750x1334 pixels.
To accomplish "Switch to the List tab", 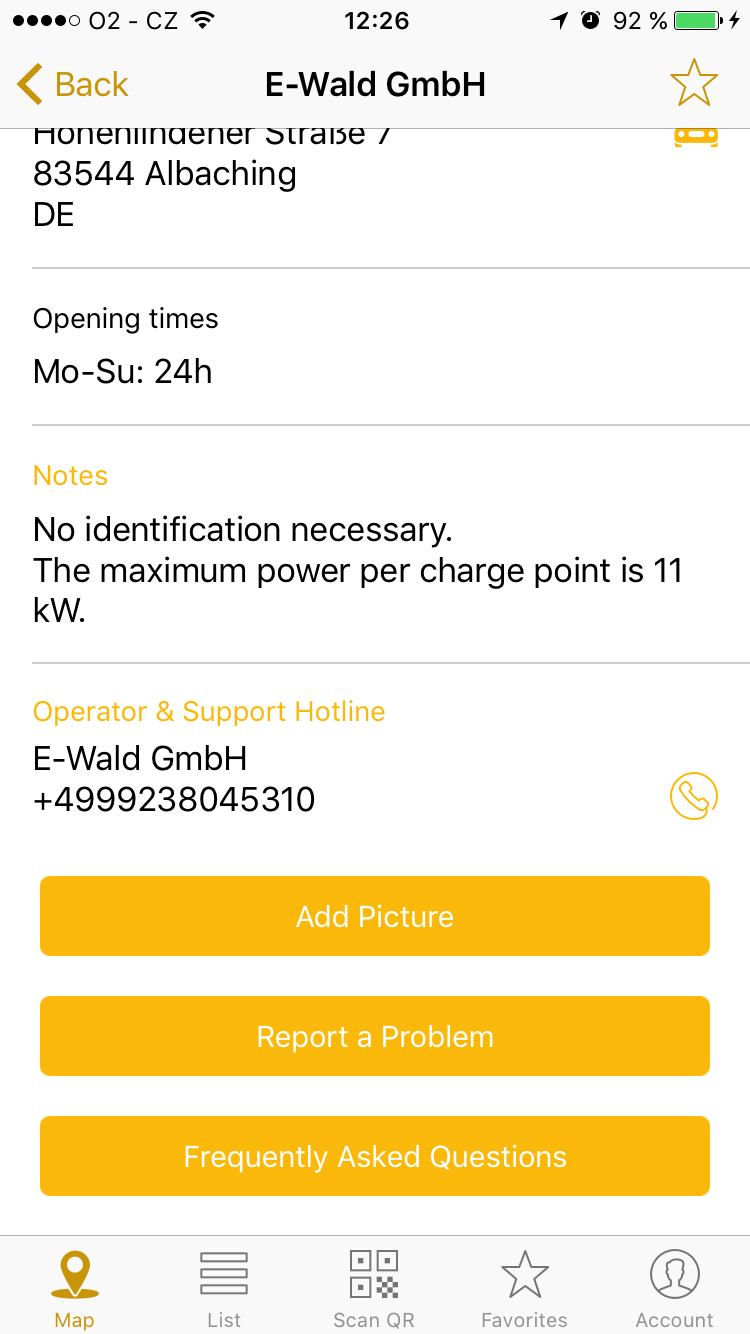I will pos(224,1288).
